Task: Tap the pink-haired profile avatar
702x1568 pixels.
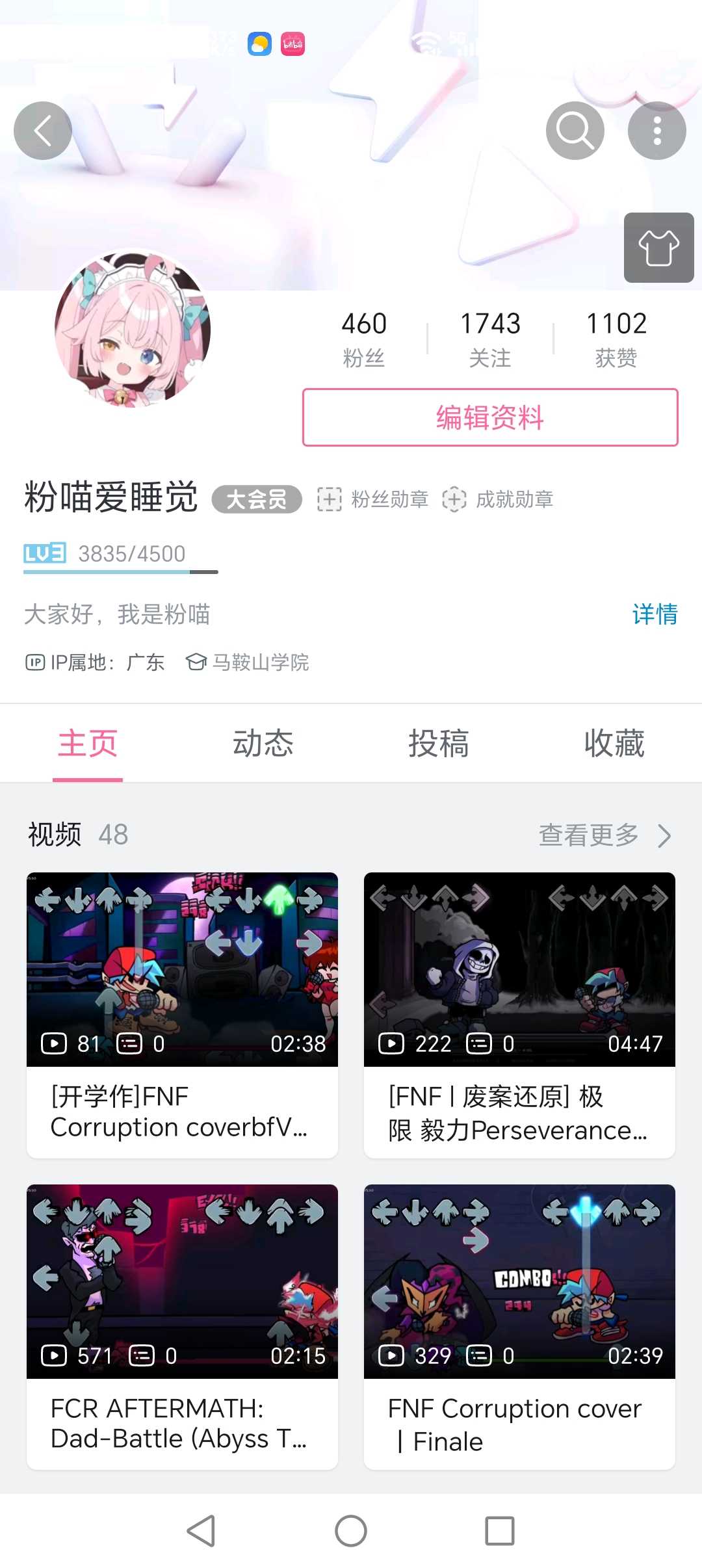Action: coord(133,330)
